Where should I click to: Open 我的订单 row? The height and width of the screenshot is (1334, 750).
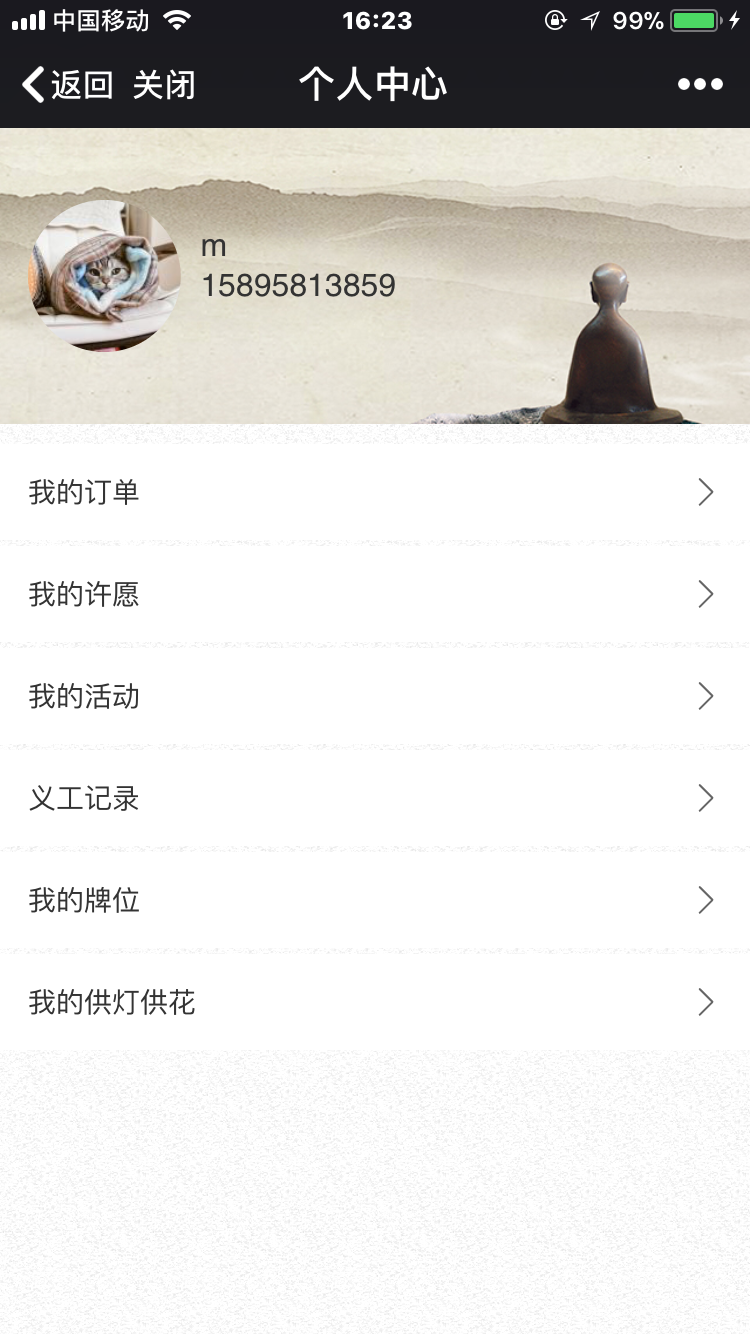pos(375,492)
